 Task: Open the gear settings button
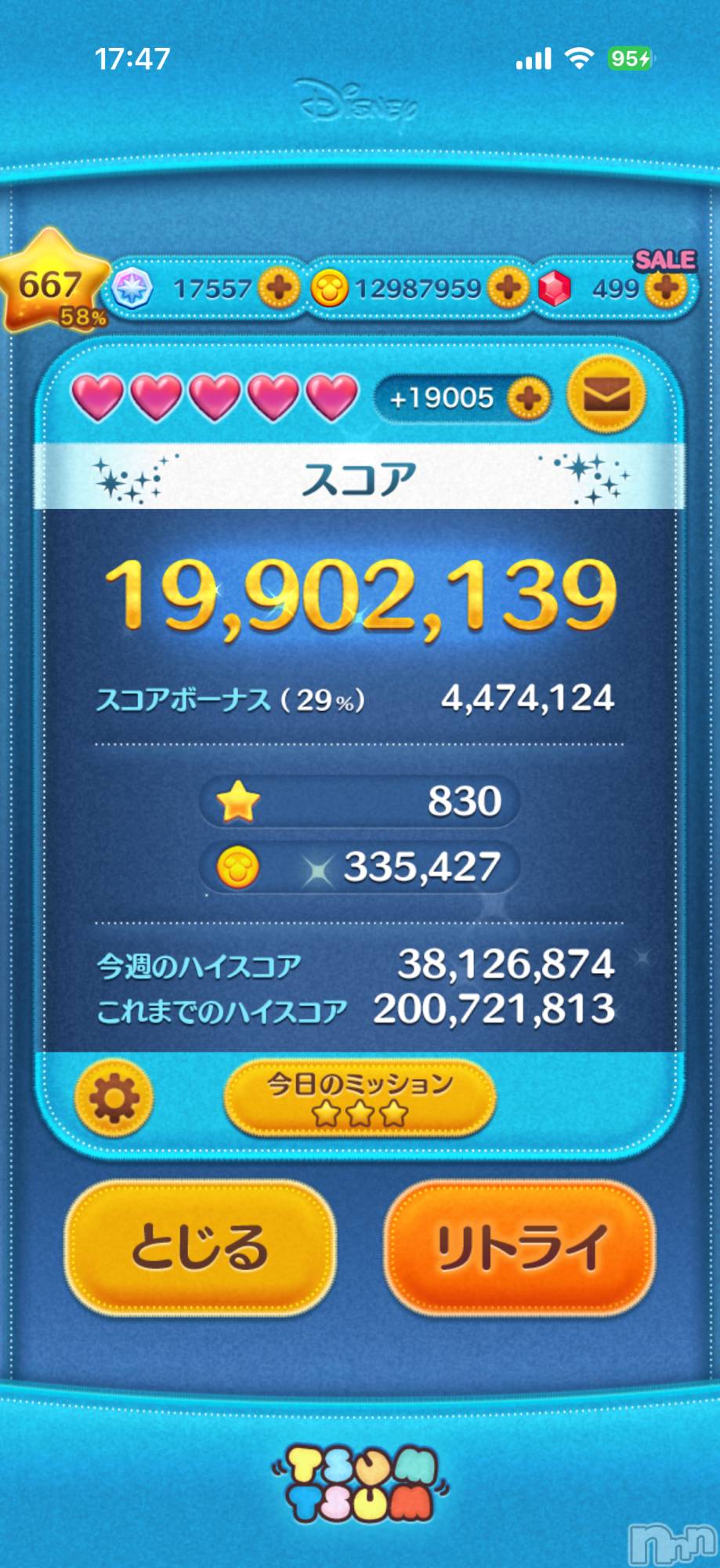coord(114,1098)
